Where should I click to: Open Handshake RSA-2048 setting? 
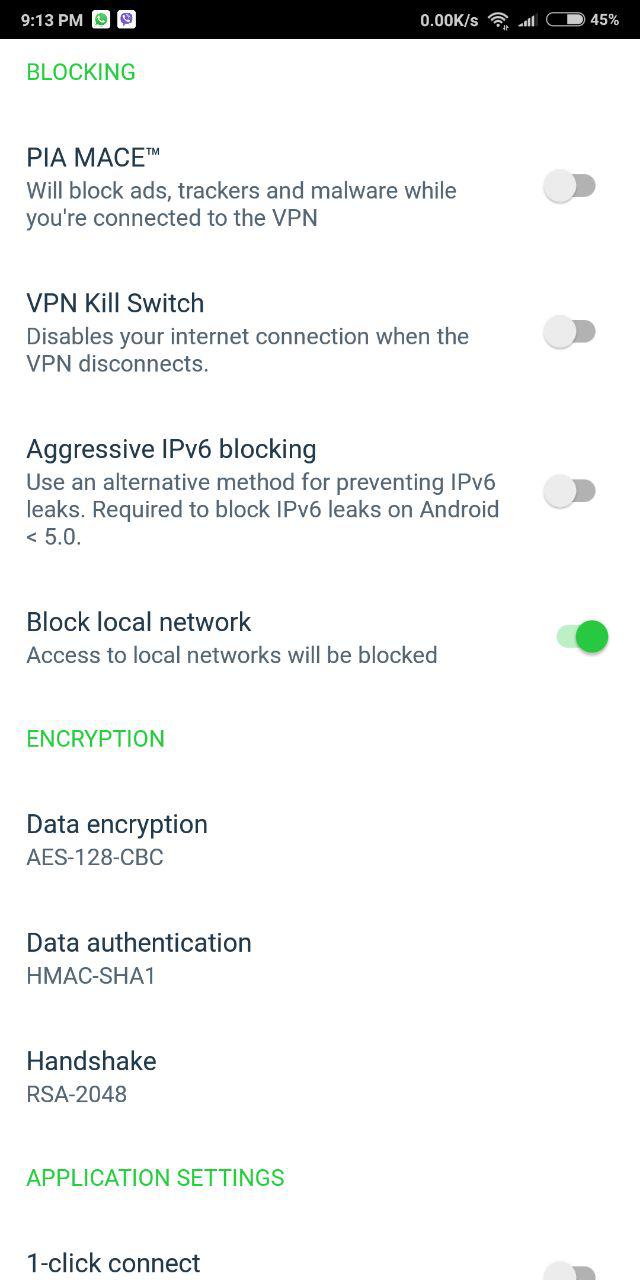320,1076
